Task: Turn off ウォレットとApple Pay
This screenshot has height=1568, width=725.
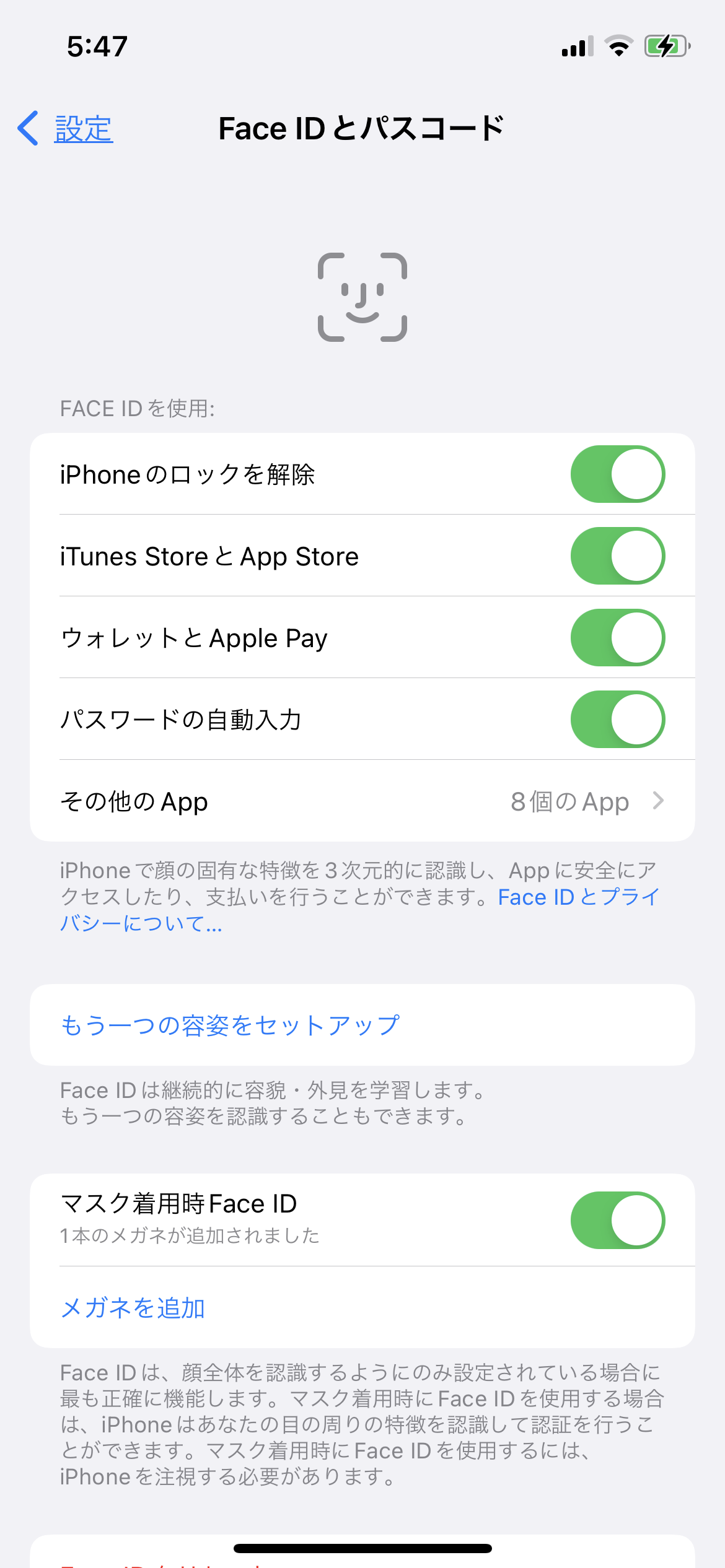Action: coord(617,638)
